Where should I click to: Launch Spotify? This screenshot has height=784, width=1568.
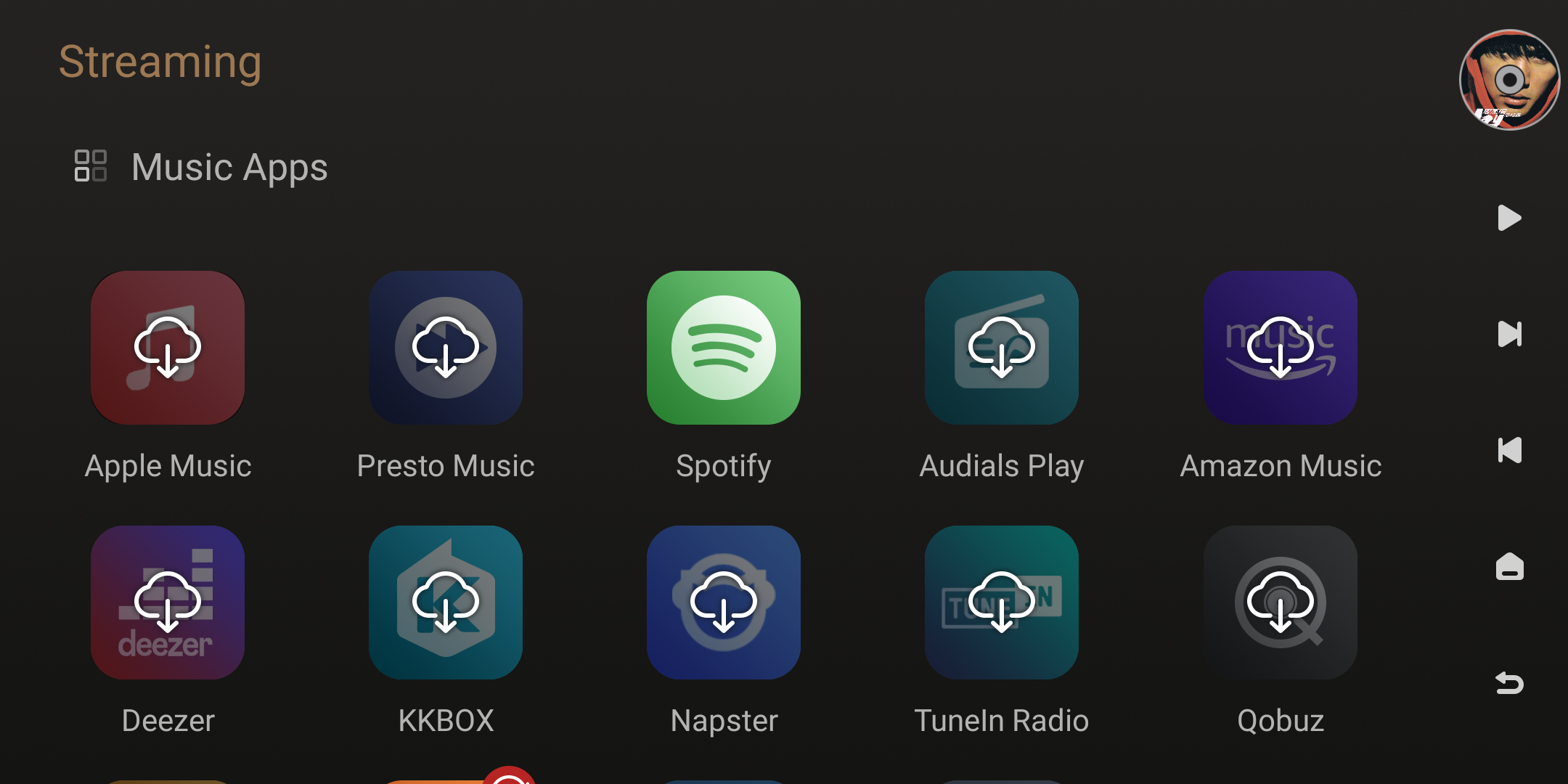click(x=724, y=348)
